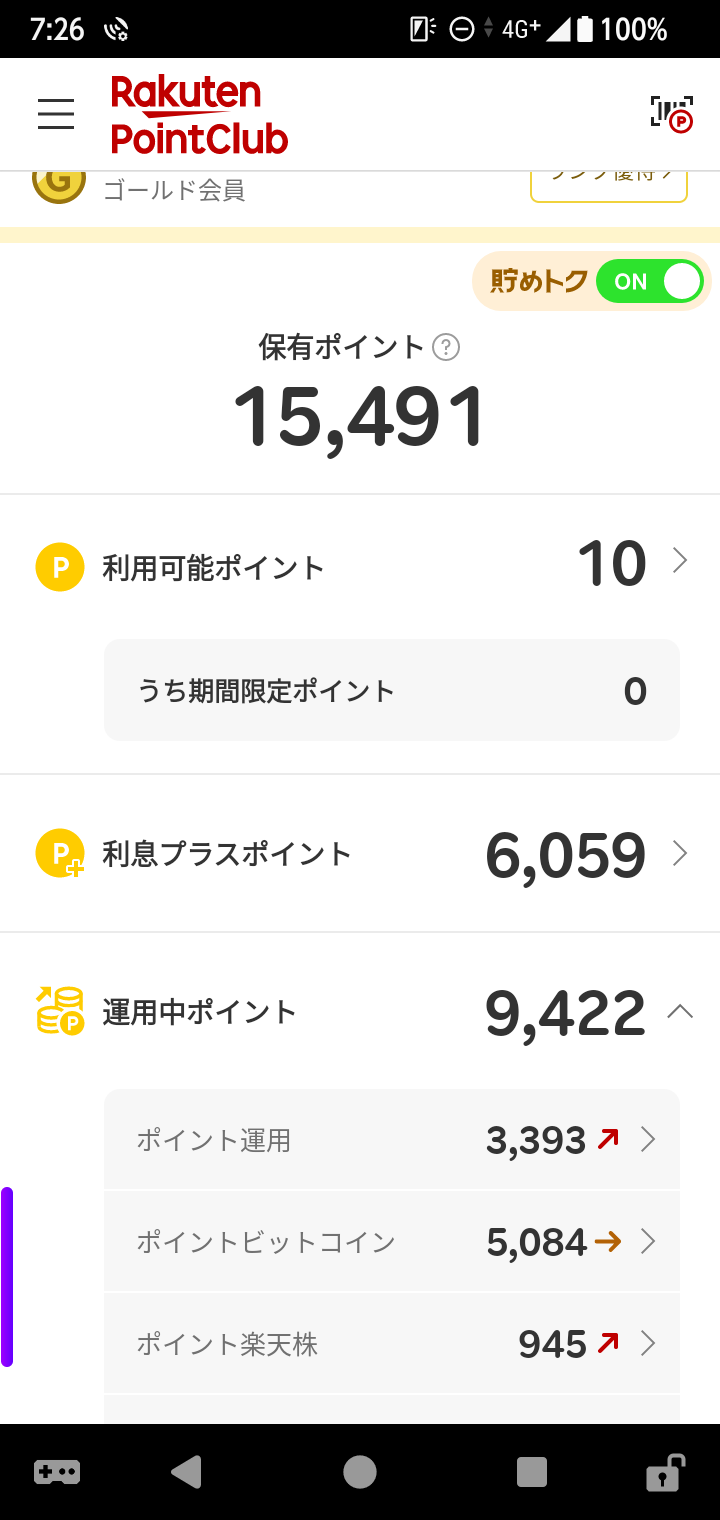This screenshot has height=1520, width=720.
Task: Open the hamburger drawer menu
Action: (x=56, y=114)
